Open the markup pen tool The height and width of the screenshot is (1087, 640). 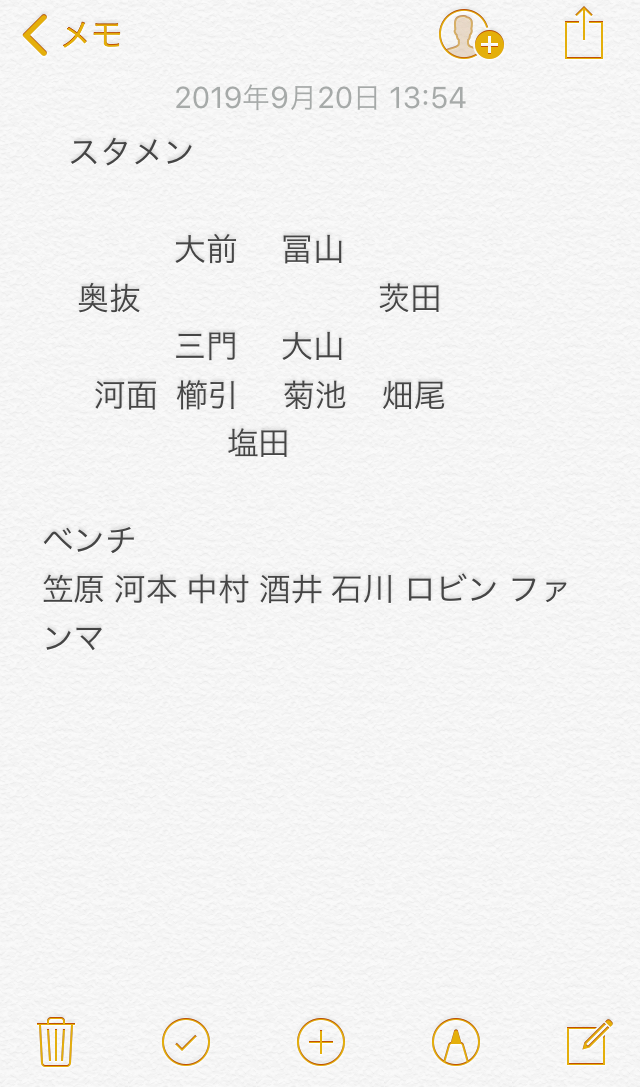[456, 1042]
